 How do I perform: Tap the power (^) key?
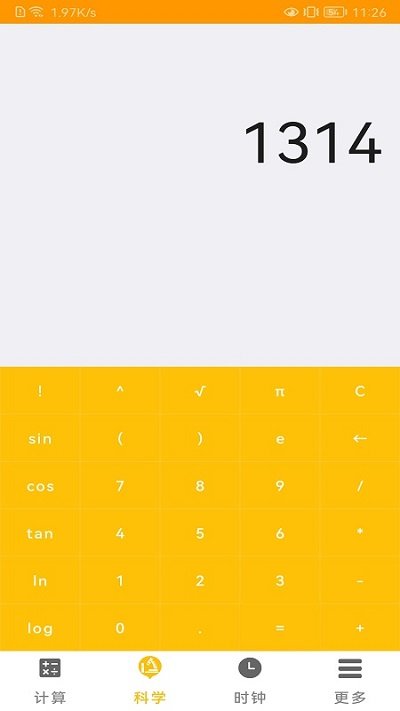coord(120,391)
